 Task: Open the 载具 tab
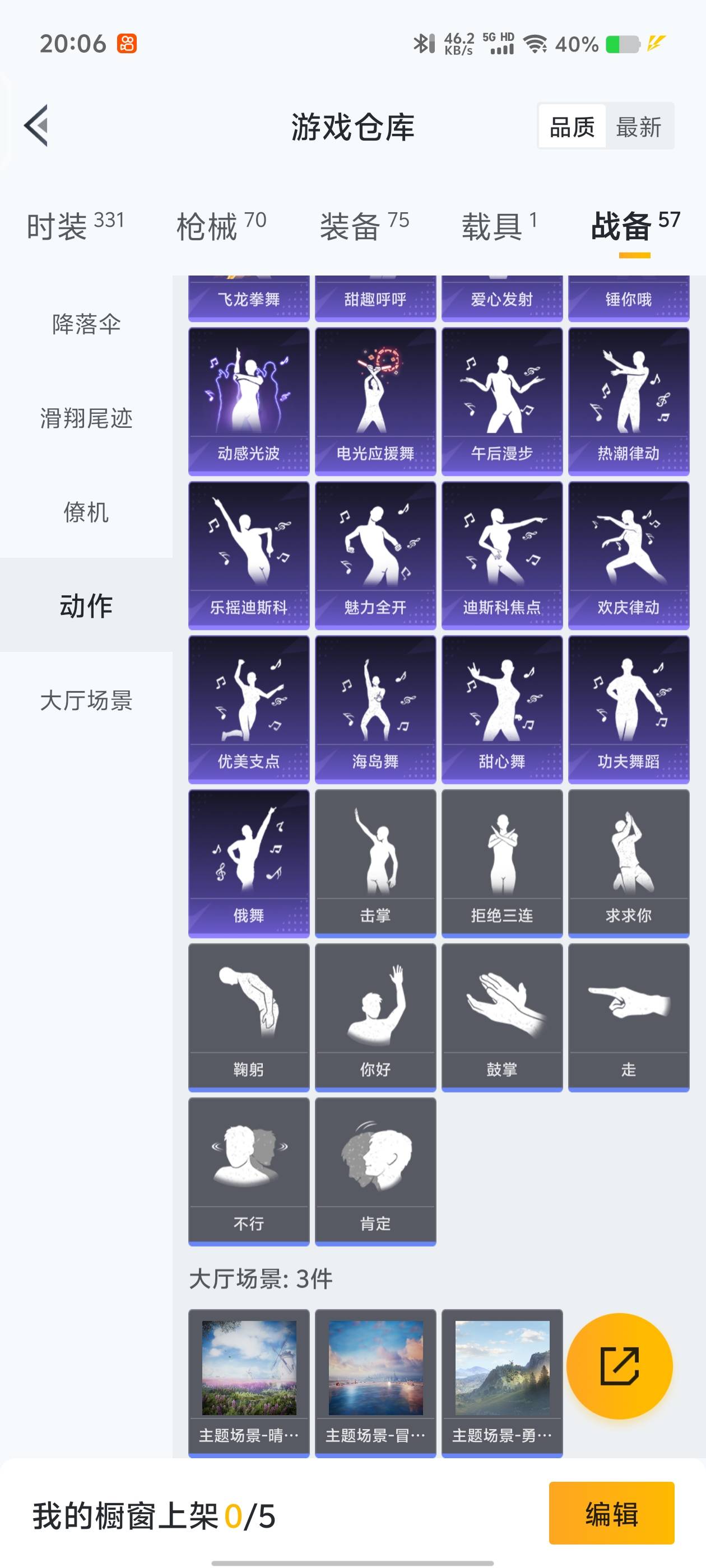(499, 226)
